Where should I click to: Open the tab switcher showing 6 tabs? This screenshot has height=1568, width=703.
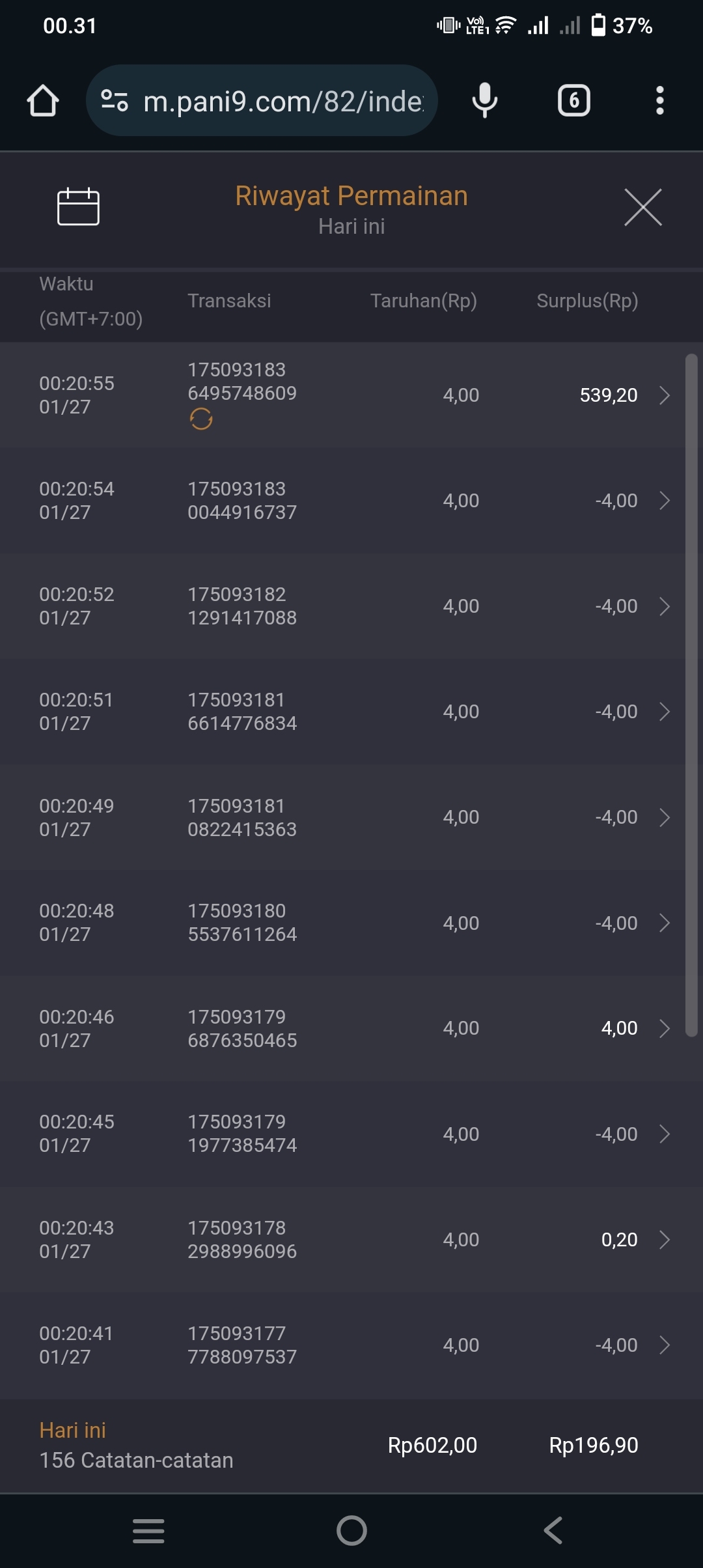pyautogui.click(x=573, y=101)
